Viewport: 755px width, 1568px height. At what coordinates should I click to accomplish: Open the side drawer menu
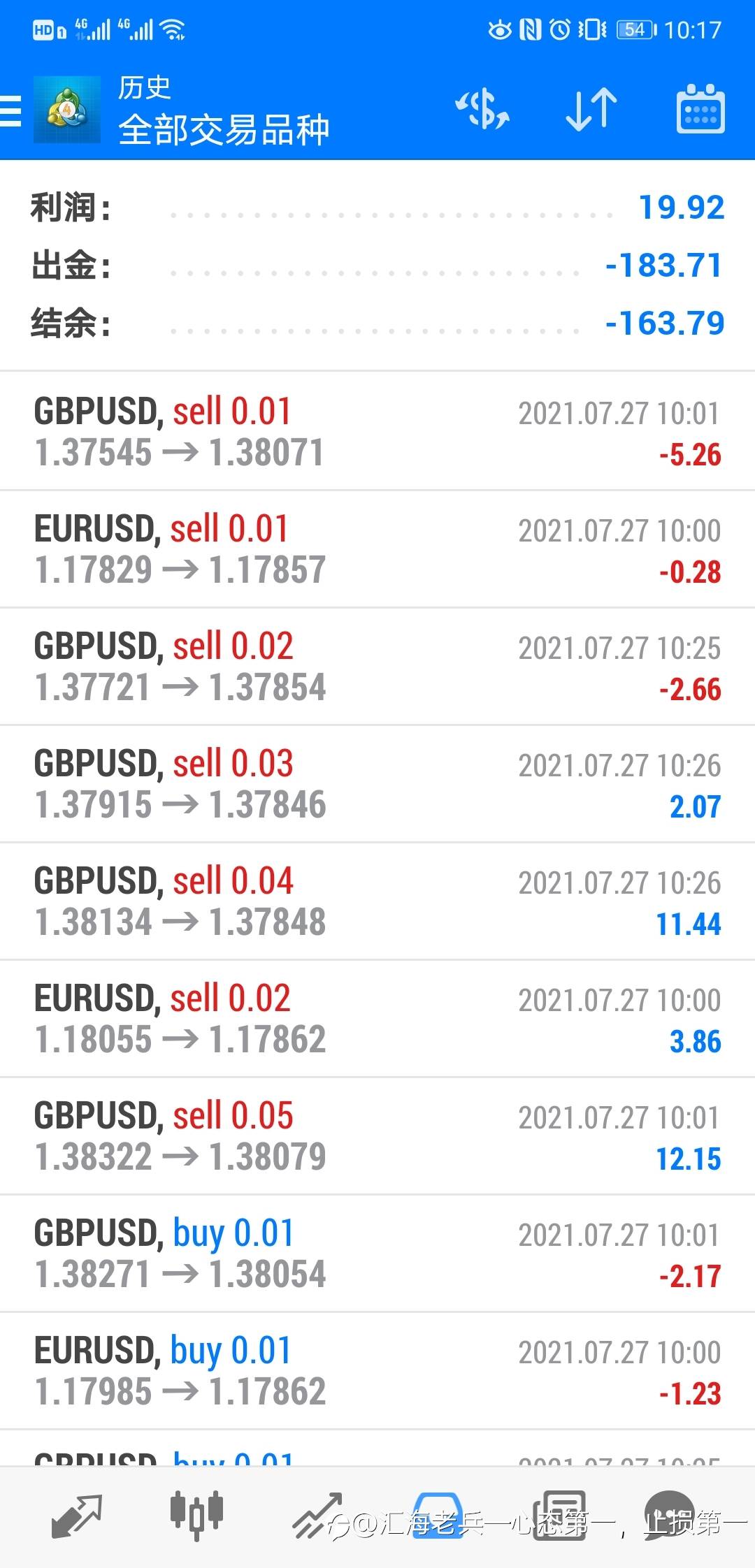tap(11, 110)
